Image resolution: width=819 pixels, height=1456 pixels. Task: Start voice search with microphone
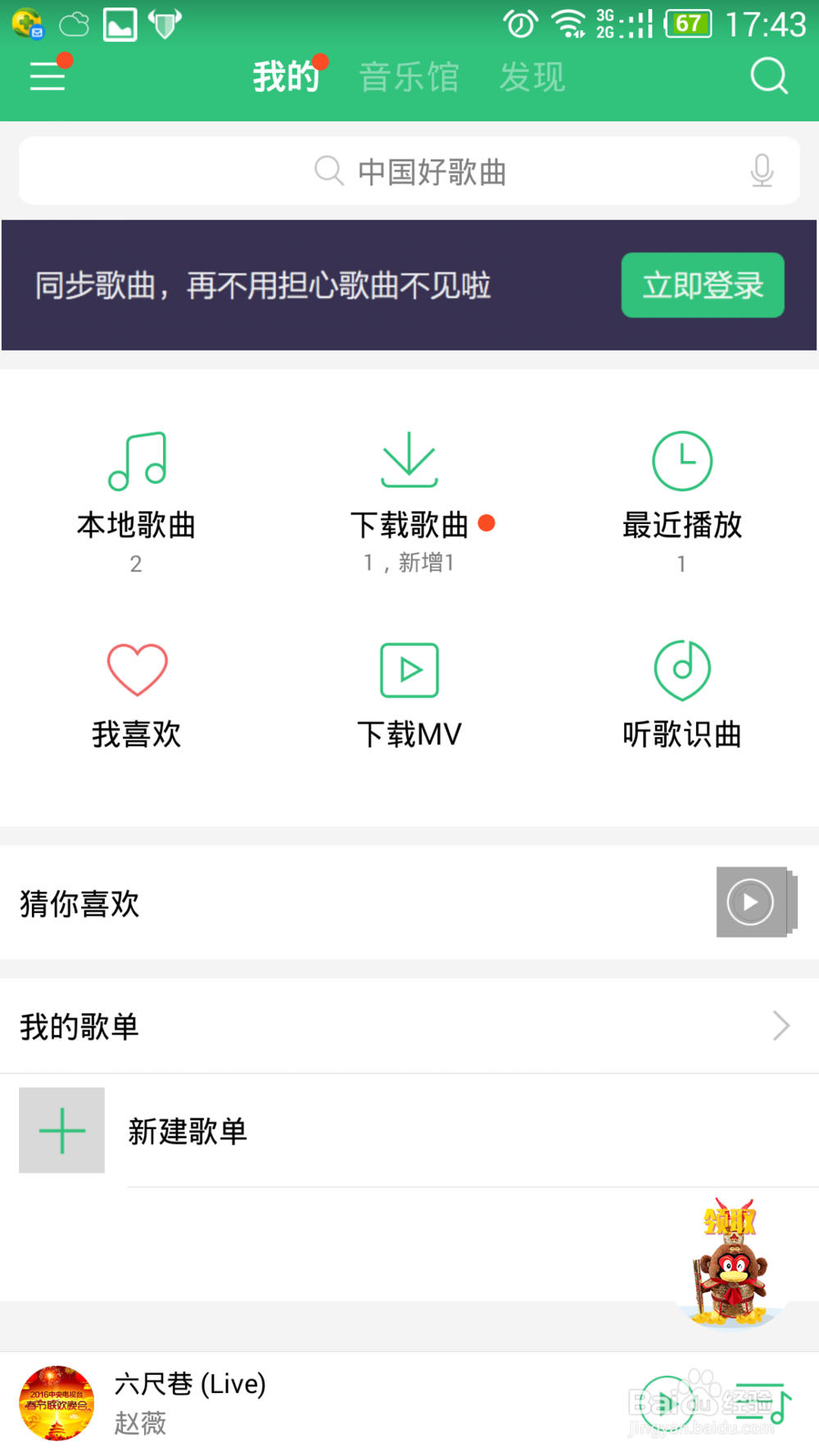(x=762, y=170)
